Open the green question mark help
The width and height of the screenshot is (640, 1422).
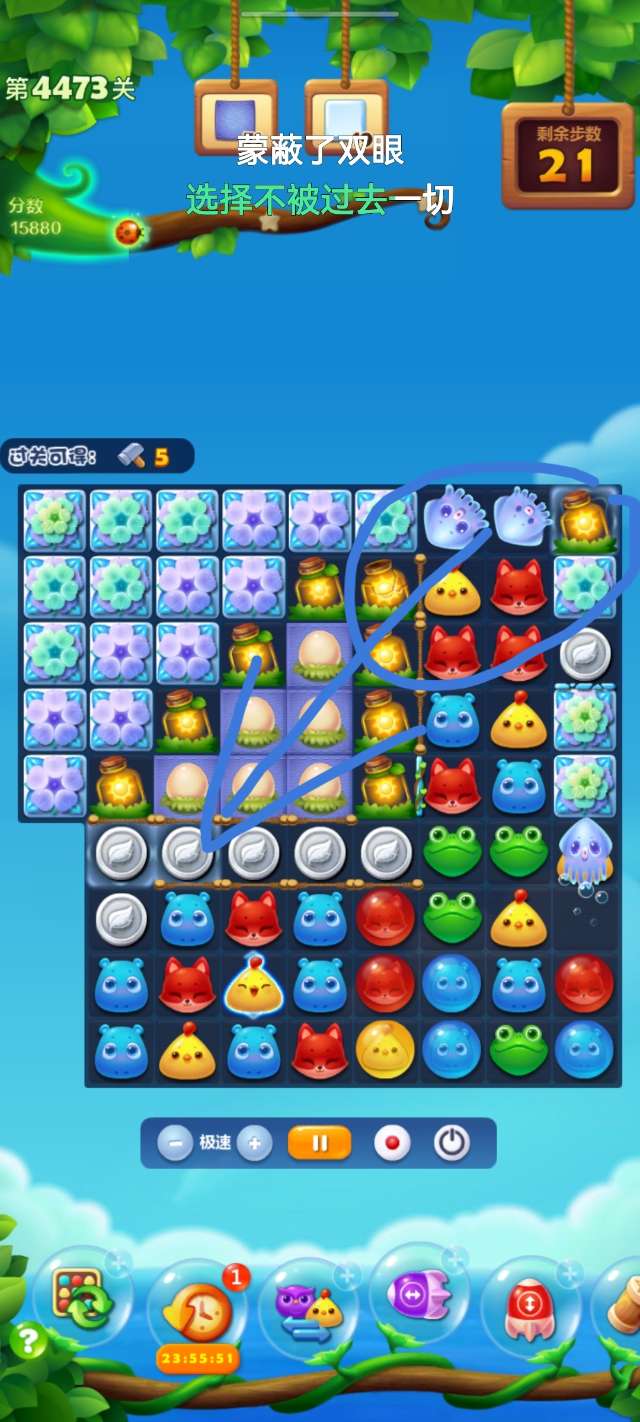click(x=28, y=1341)
